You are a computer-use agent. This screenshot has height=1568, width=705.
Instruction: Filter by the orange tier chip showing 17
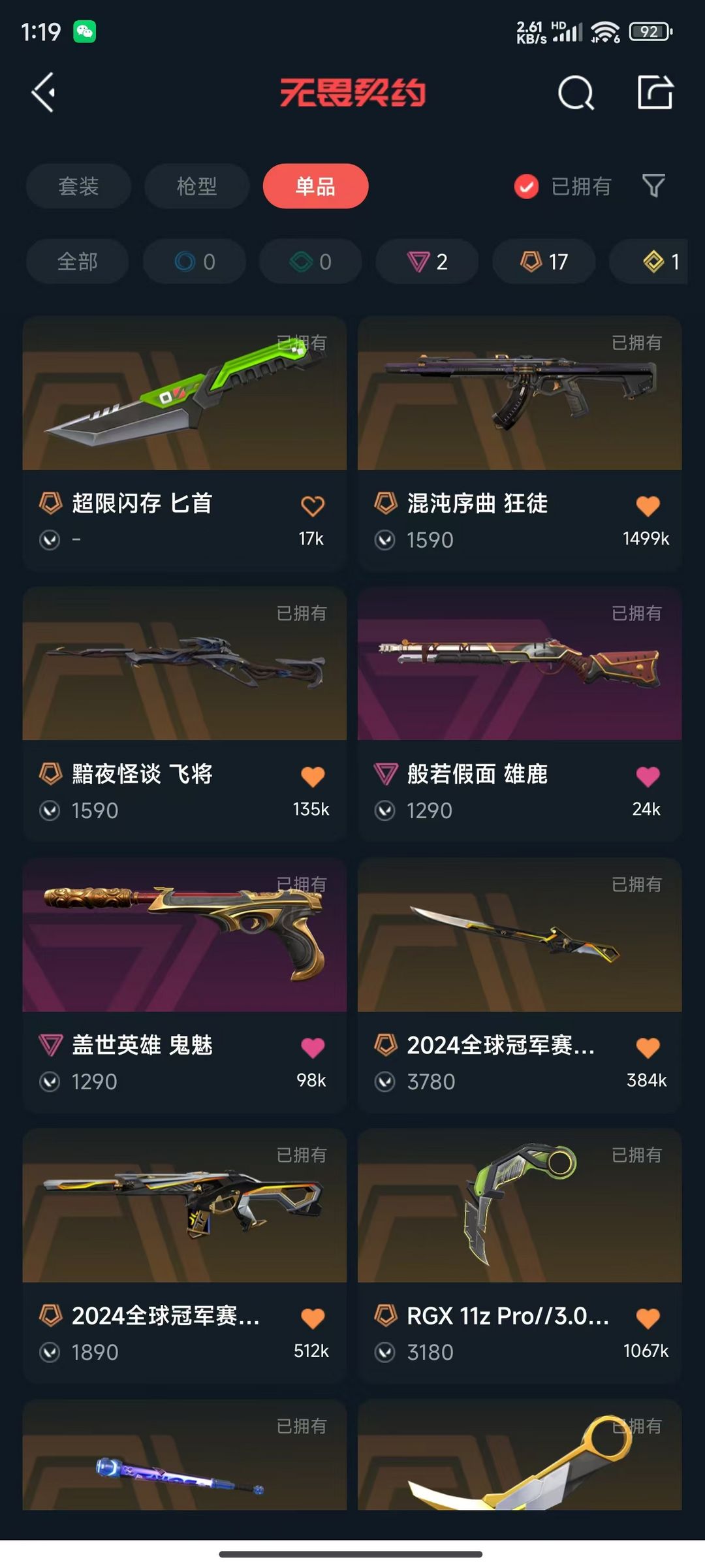[x=544, y=261]
